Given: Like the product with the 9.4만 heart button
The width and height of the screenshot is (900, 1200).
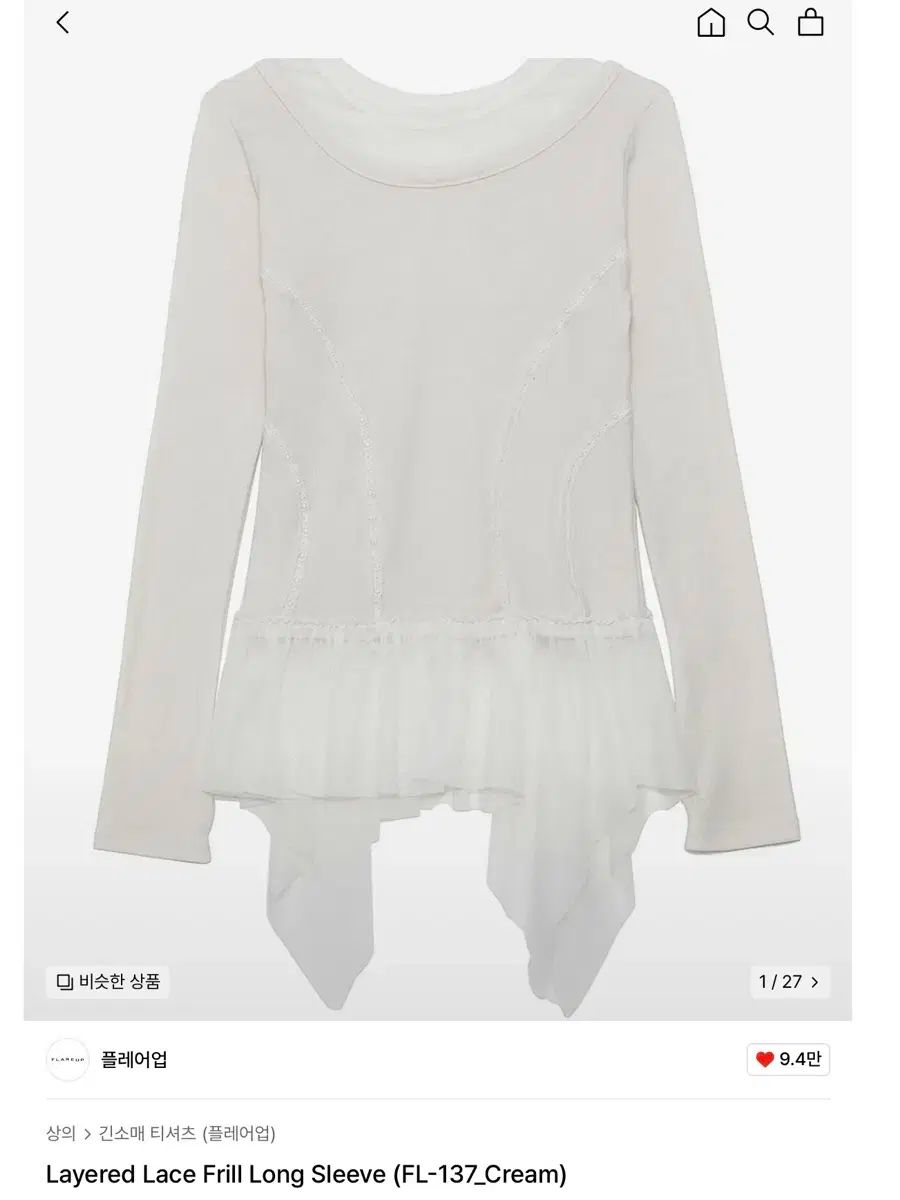Looking at the screenshot, I should [x=788, y=1060].
